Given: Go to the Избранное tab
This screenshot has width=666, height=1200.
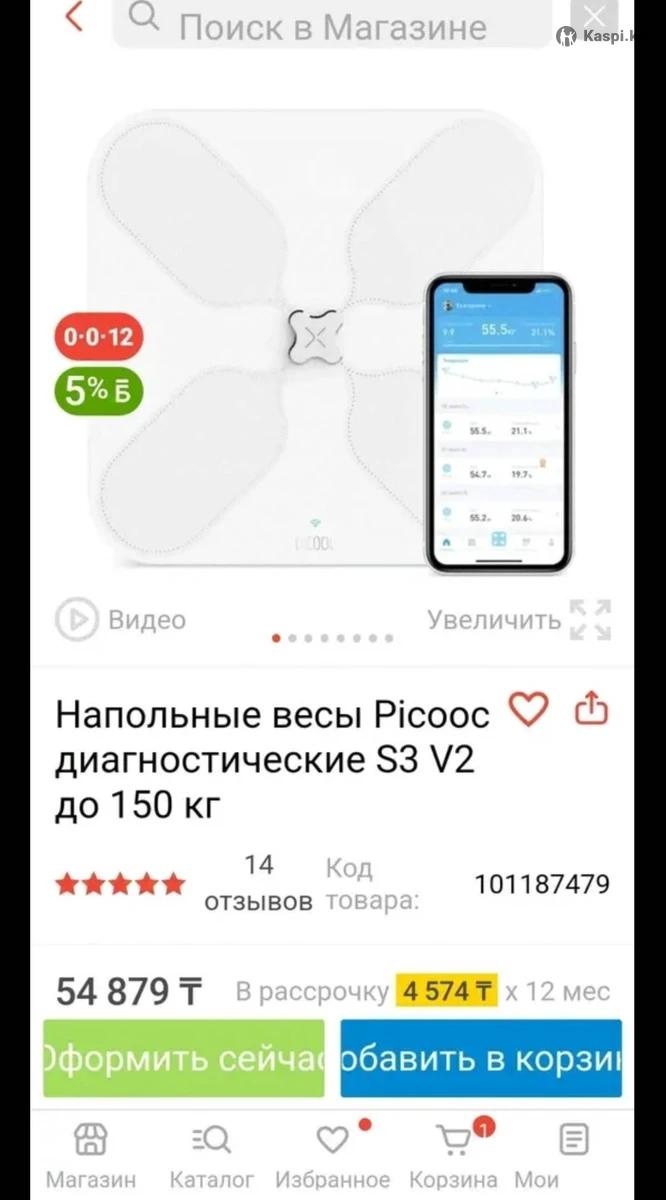Looking at the screenshot, I should click(x=332, y=1155).
